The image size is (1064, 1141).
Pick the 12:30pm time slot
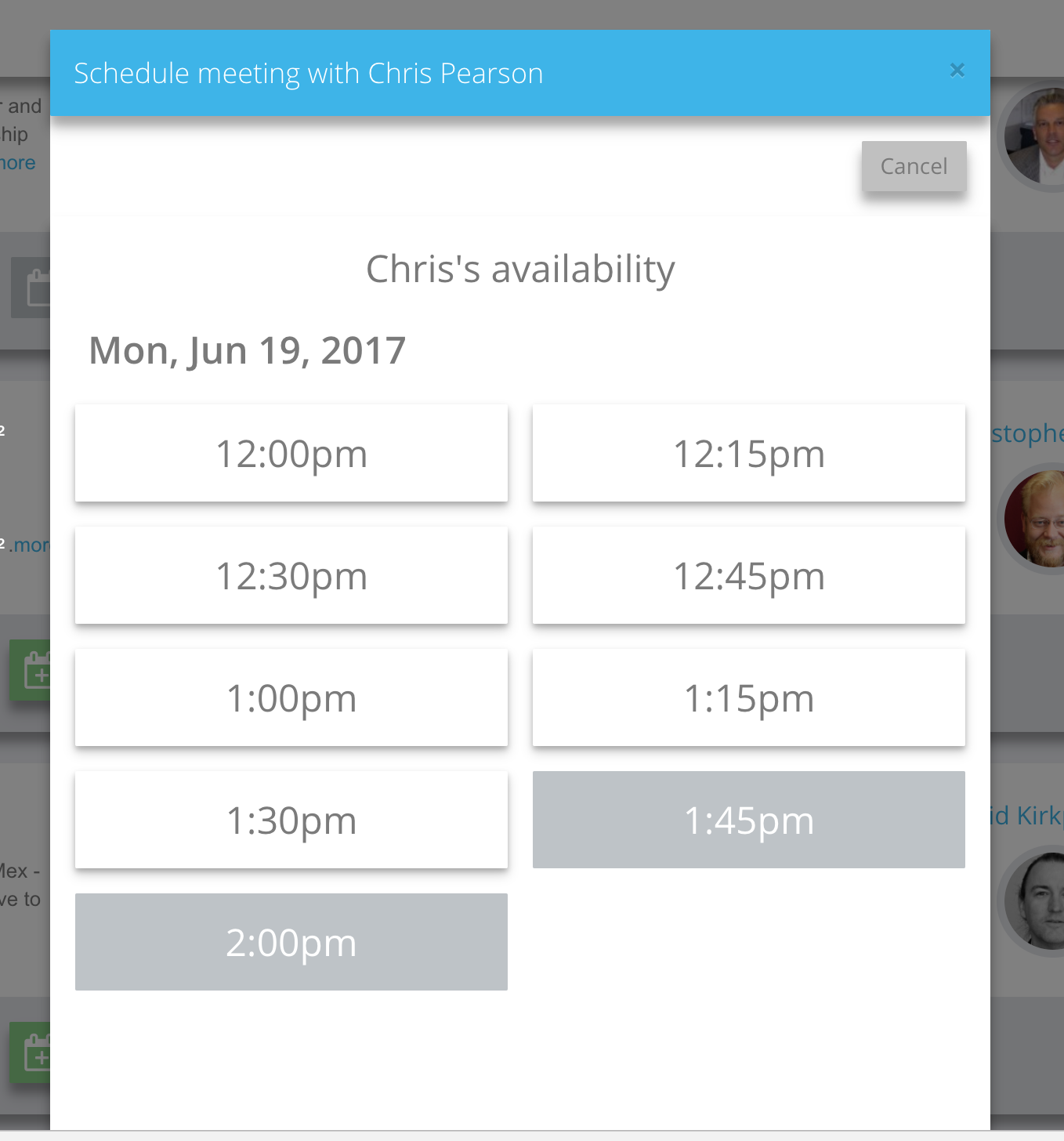[291, 575]
